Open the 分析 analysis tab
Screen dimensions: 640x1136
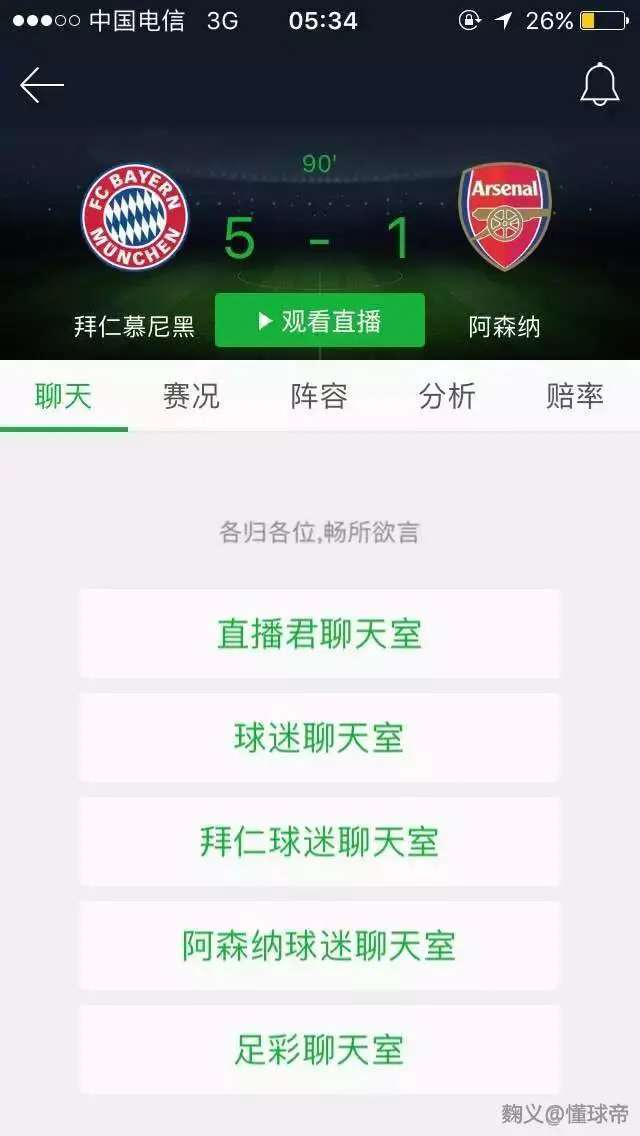(x=447, y=397)
